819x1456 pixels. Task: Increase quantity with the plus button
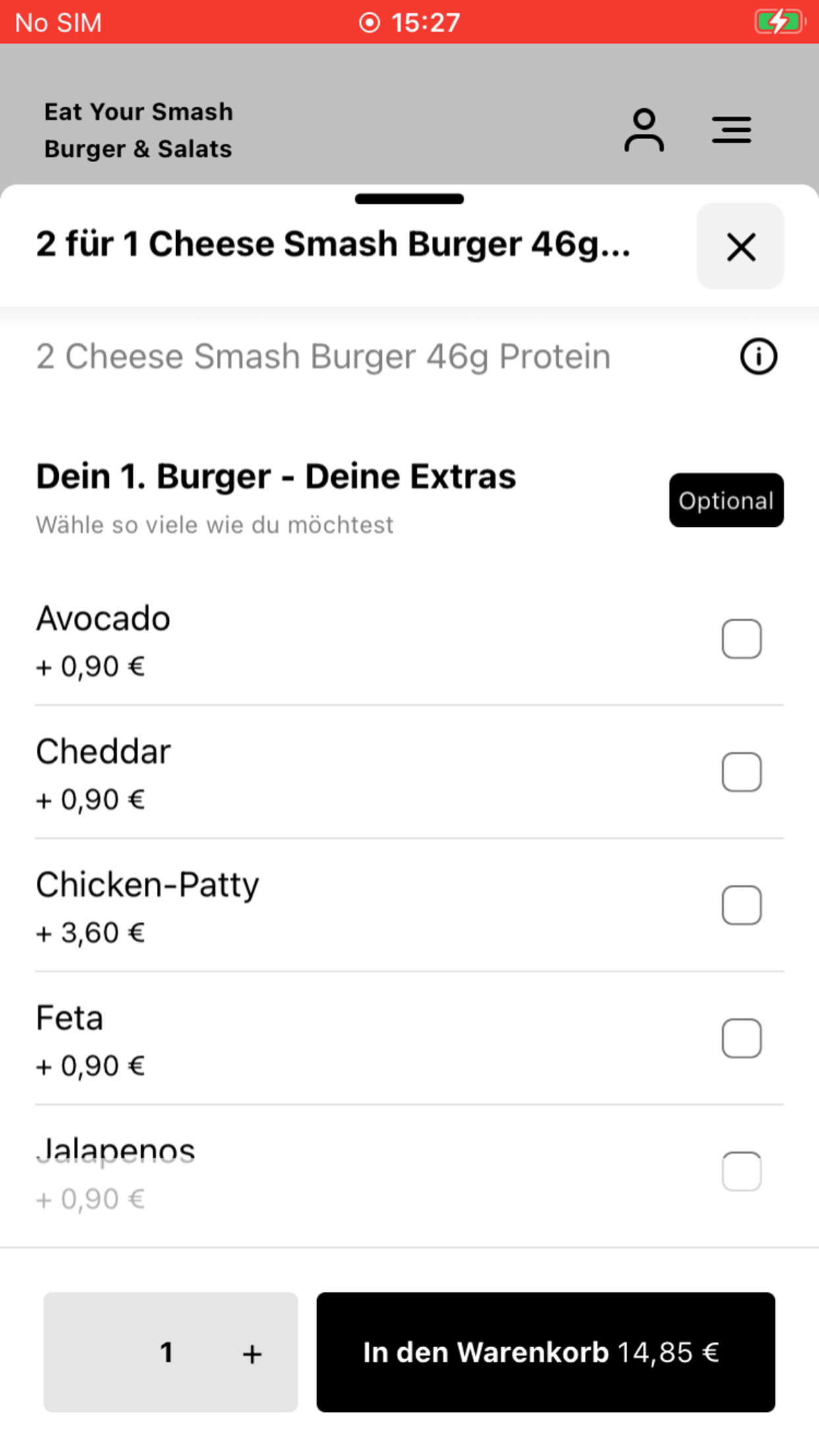252,1354
